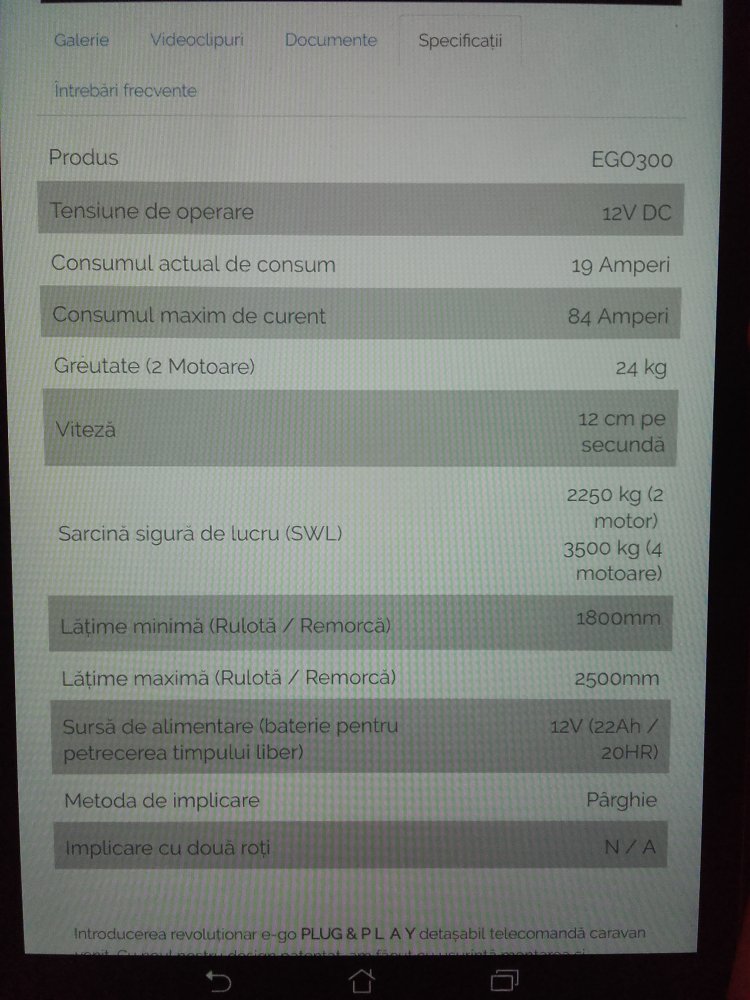Viewport: 750px width, 1000px height.
Task: Open the Videoclipuri tab
Action: point(197,41)
